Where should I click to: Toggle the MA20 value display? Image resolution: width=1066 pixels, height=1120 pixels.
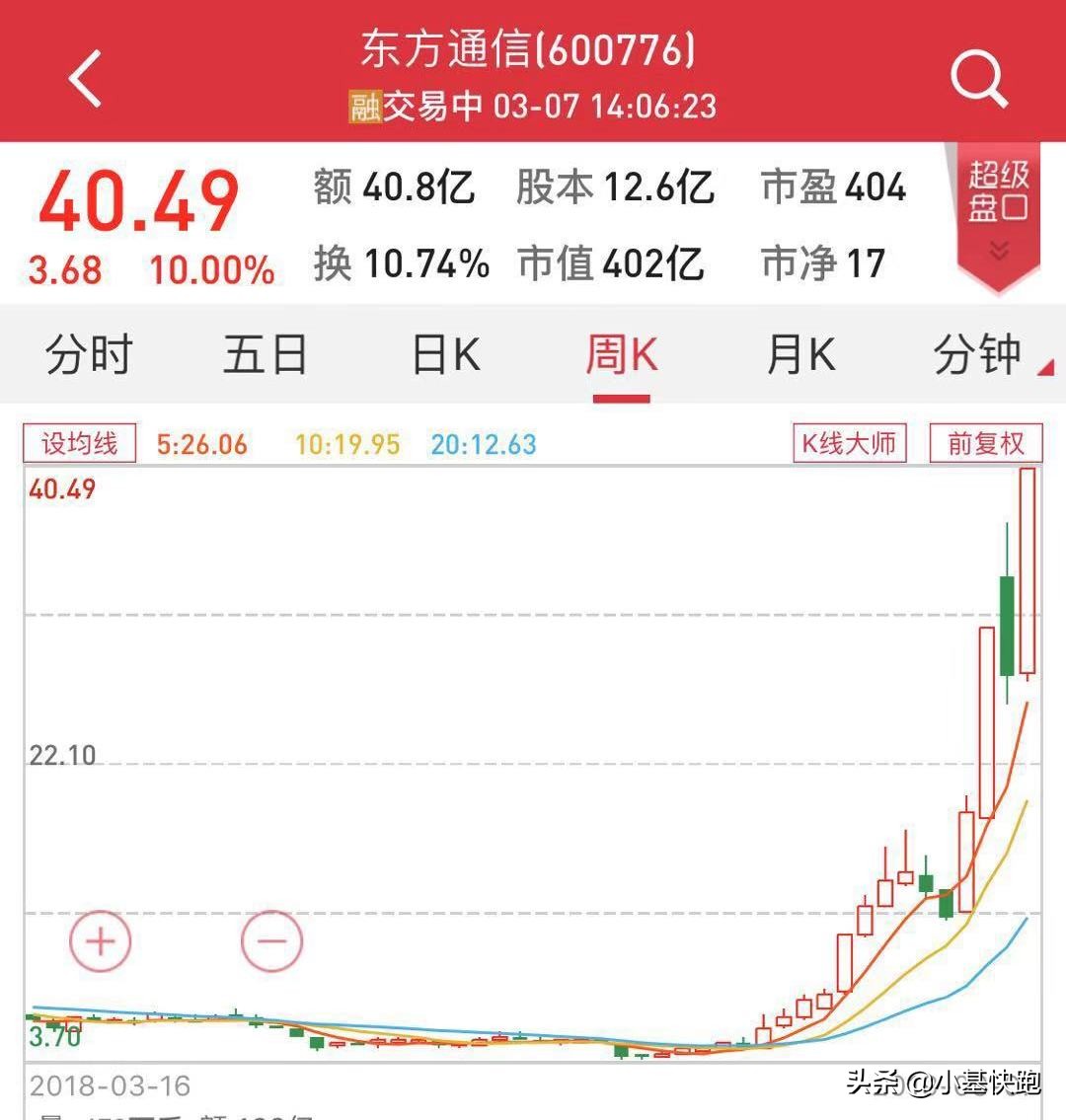pyautogui.click(x=483, y=443)
